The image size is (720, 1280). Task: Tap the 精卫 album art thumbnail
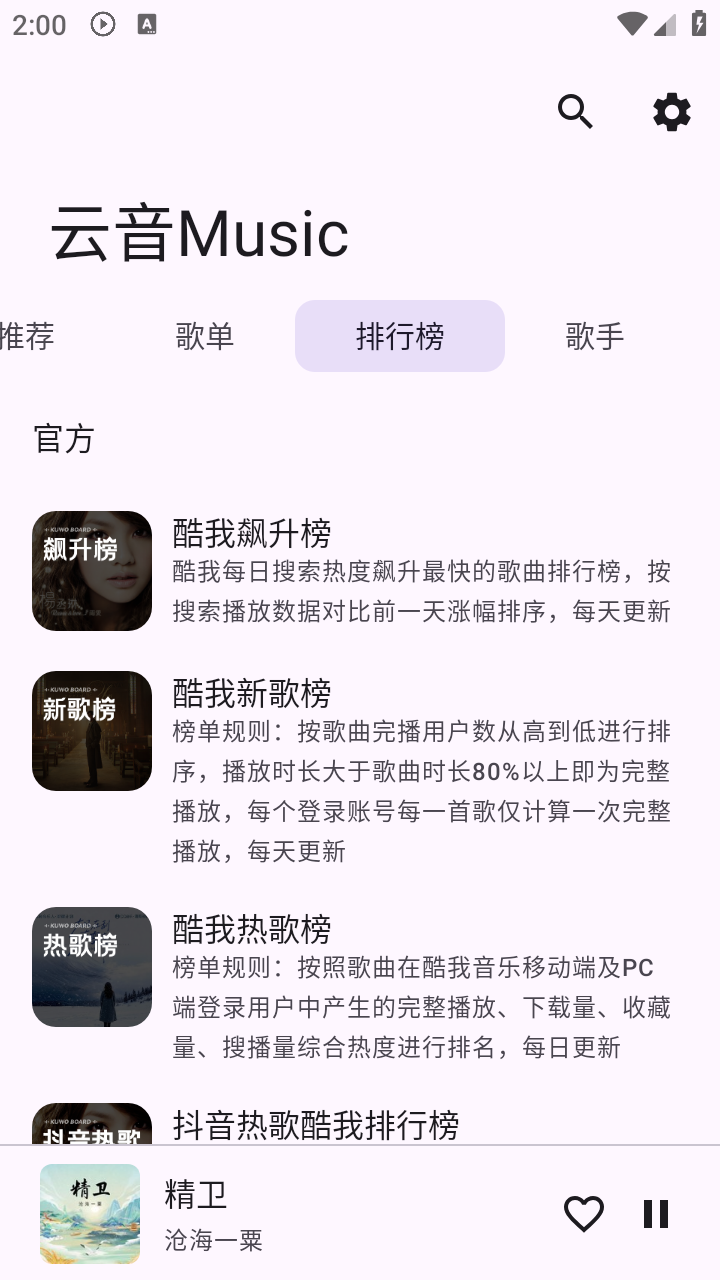pyautogui.click(x=91, y=1213)
